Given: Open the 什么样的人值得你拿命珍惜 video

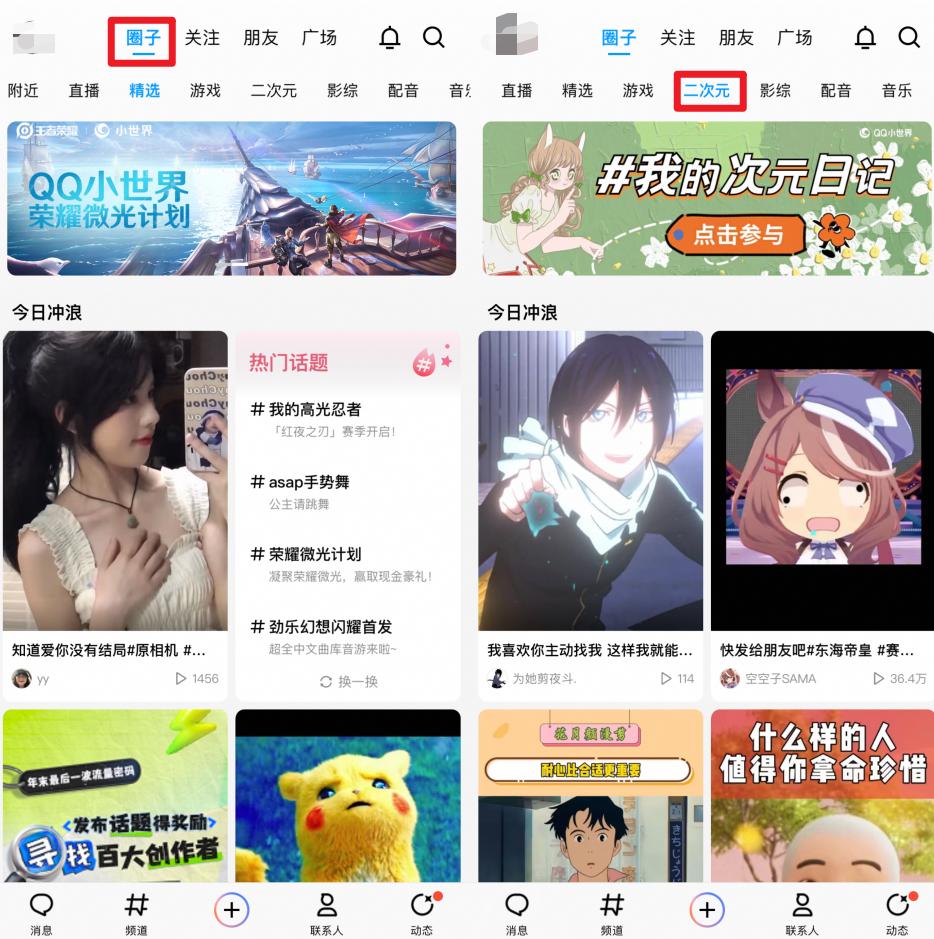Looking at the screenshot, I should pyautogui.click(x=822, y=795).
